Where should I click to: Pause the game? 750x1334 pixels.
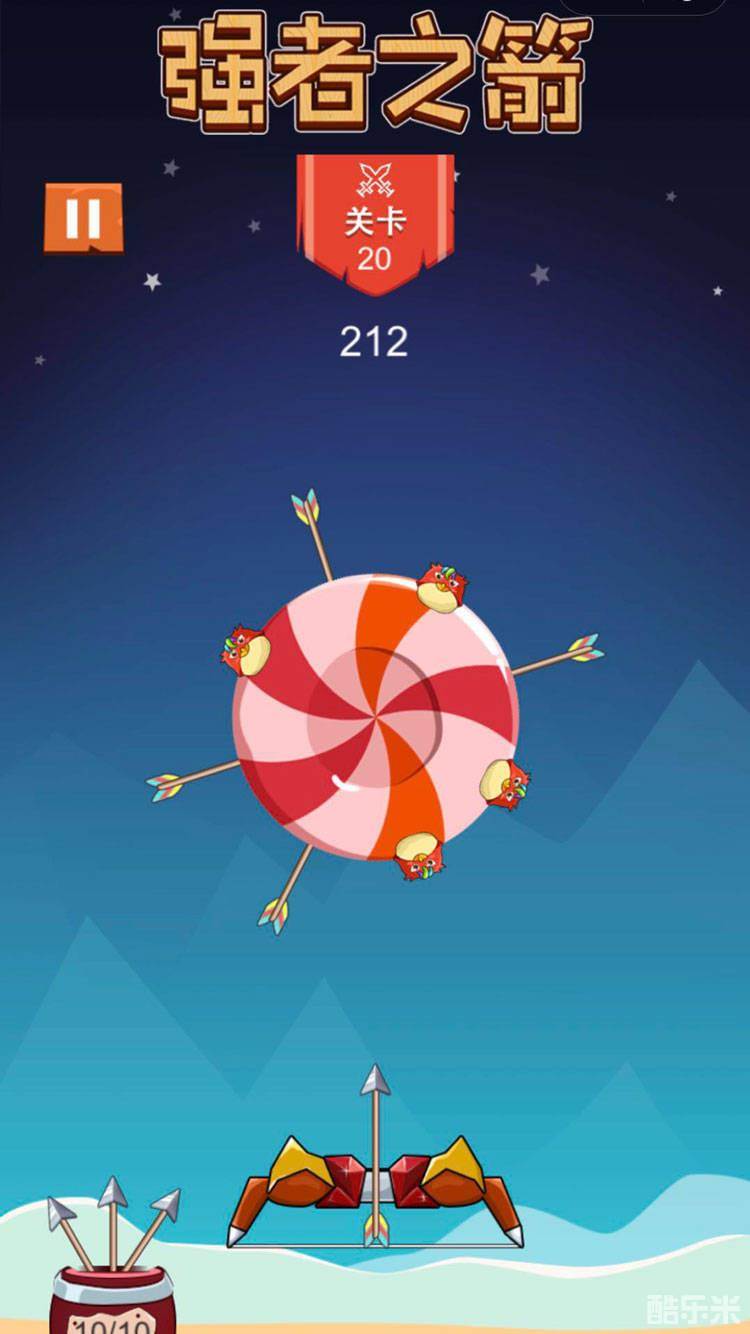pos(83,218)
